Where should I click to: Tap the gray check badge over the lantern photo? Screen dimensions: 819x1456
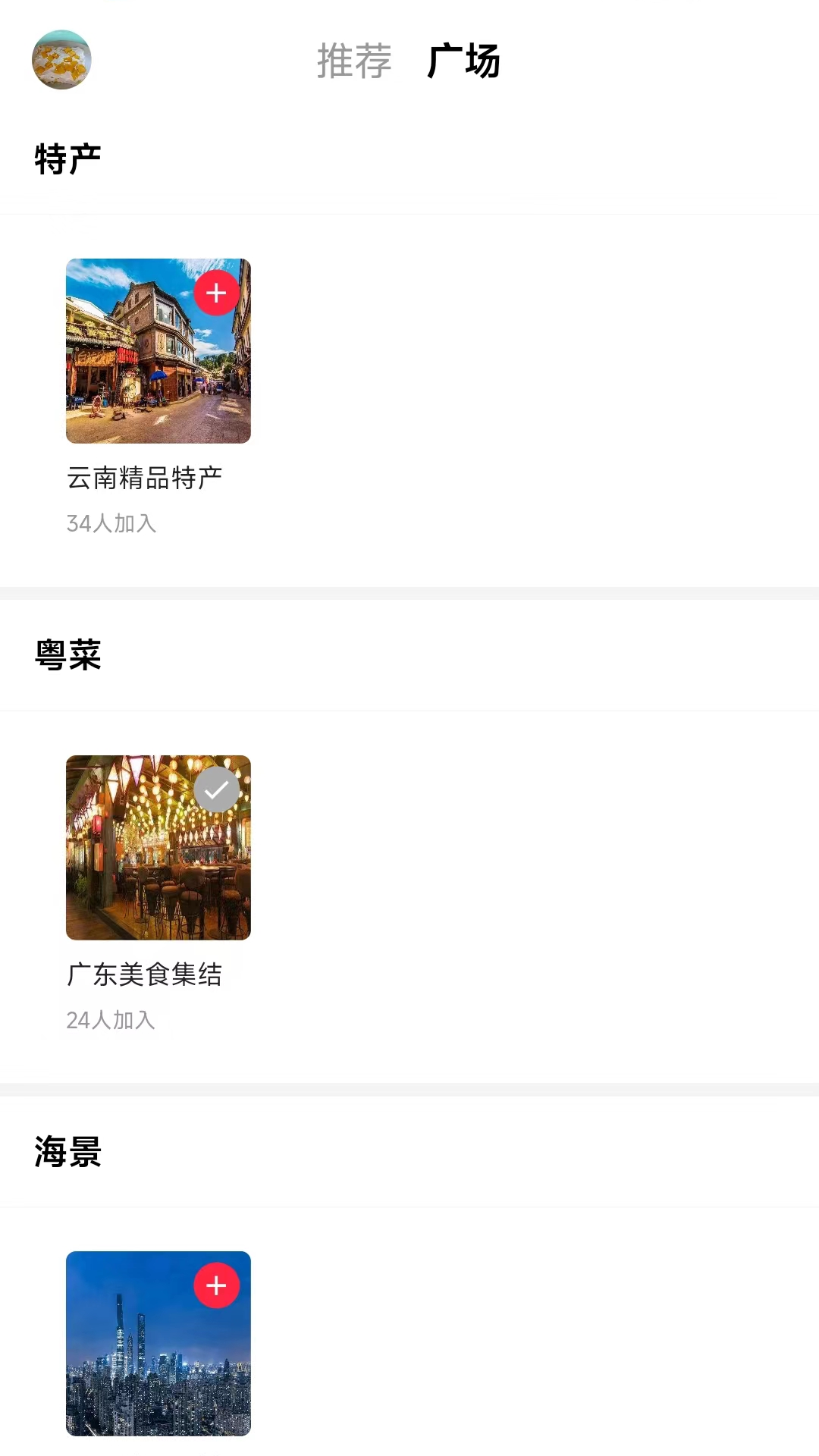[217, 789]
